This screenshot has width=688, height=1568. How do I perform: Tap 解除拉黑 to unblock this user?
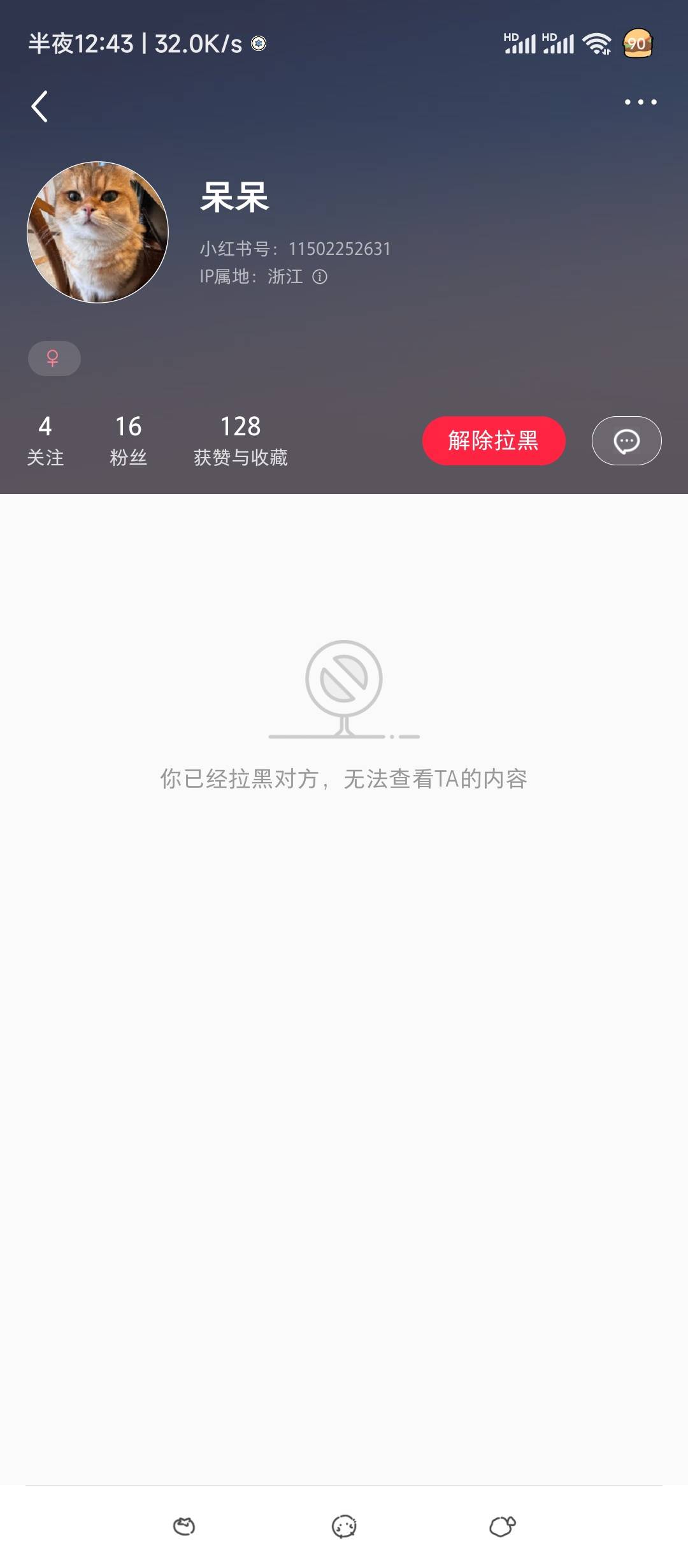494,440
